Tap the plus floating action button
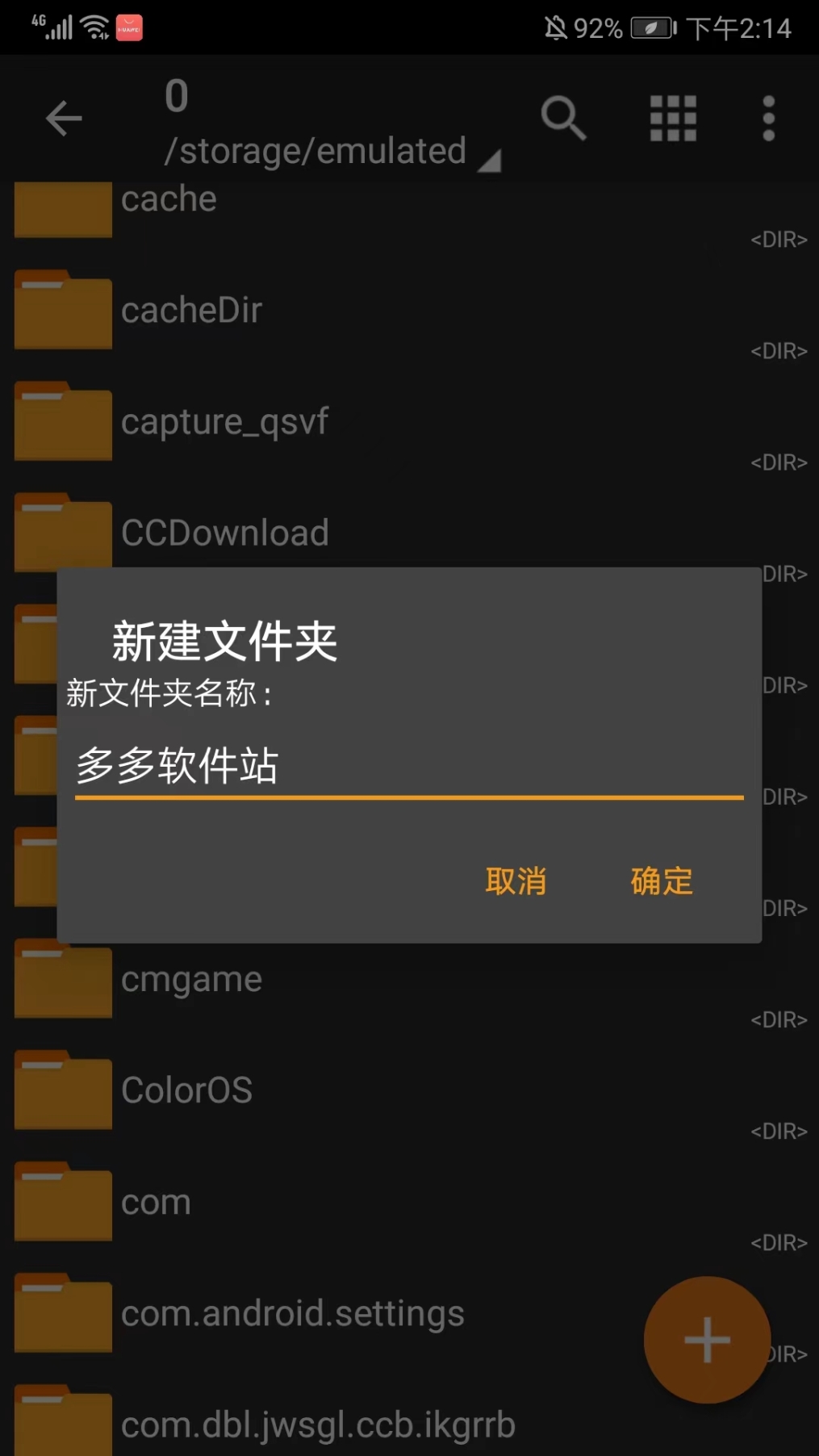819x1456 pixels. [x=707, y=1340]
